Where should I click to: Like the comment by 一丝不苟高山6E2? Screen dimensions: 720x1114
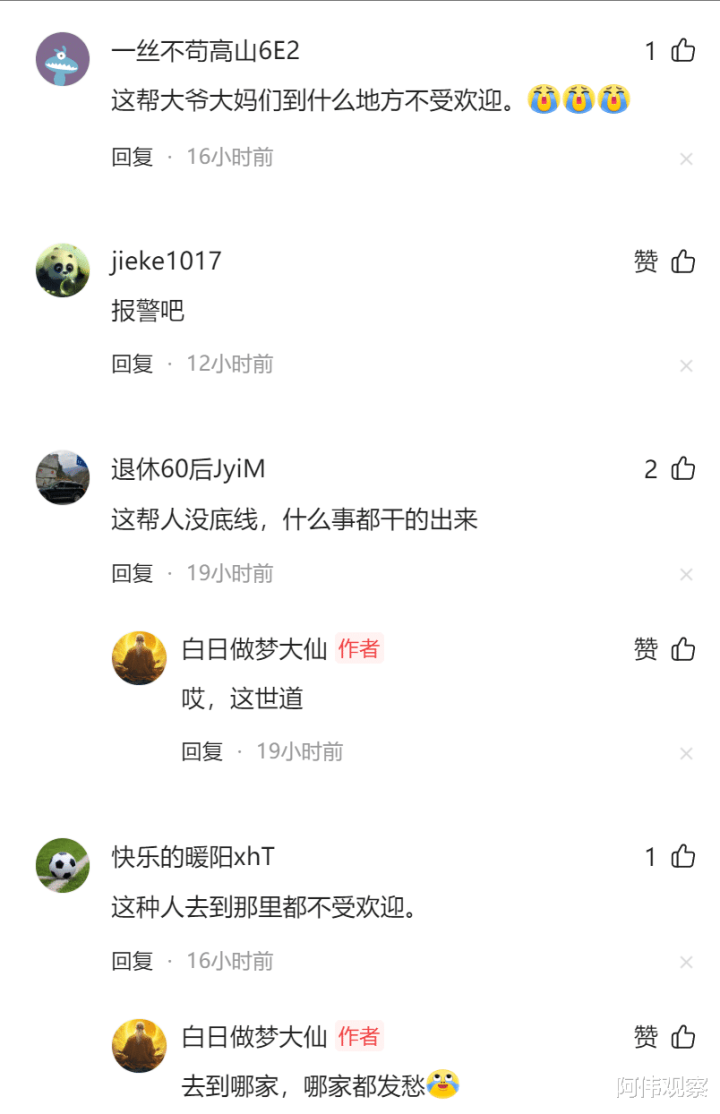[x=683, y=51]
